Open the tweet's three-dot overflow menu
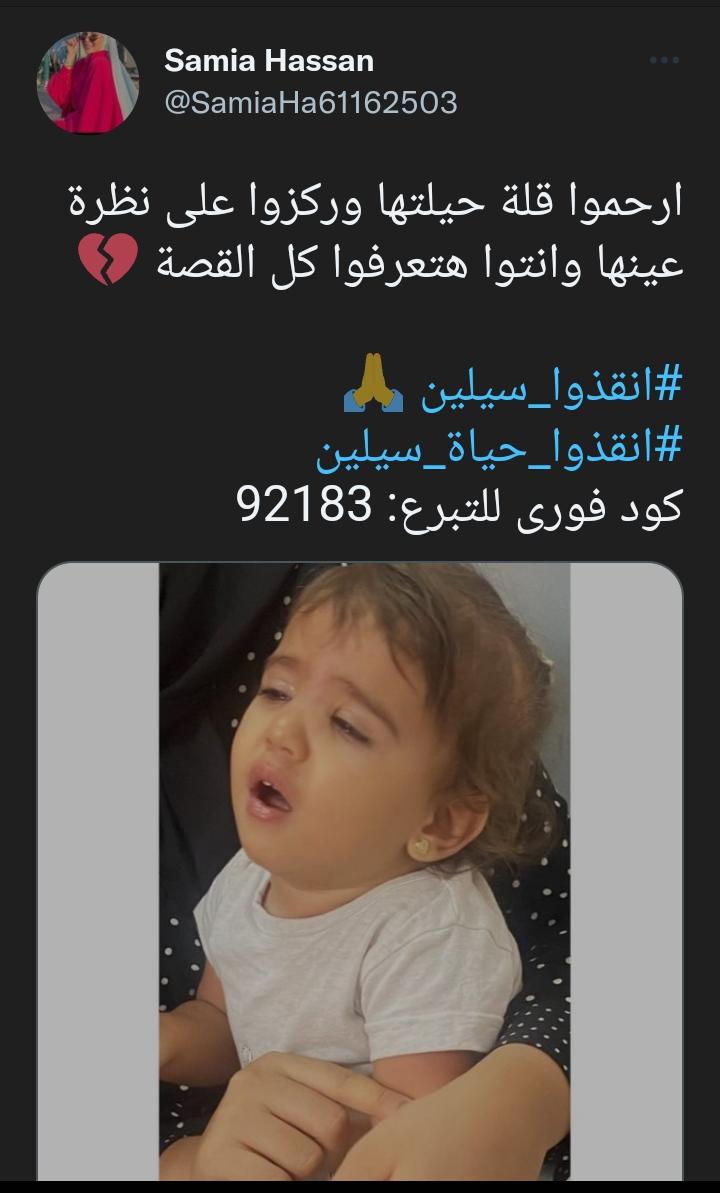Screen dimensions: 720x1193 click(664, 61)
